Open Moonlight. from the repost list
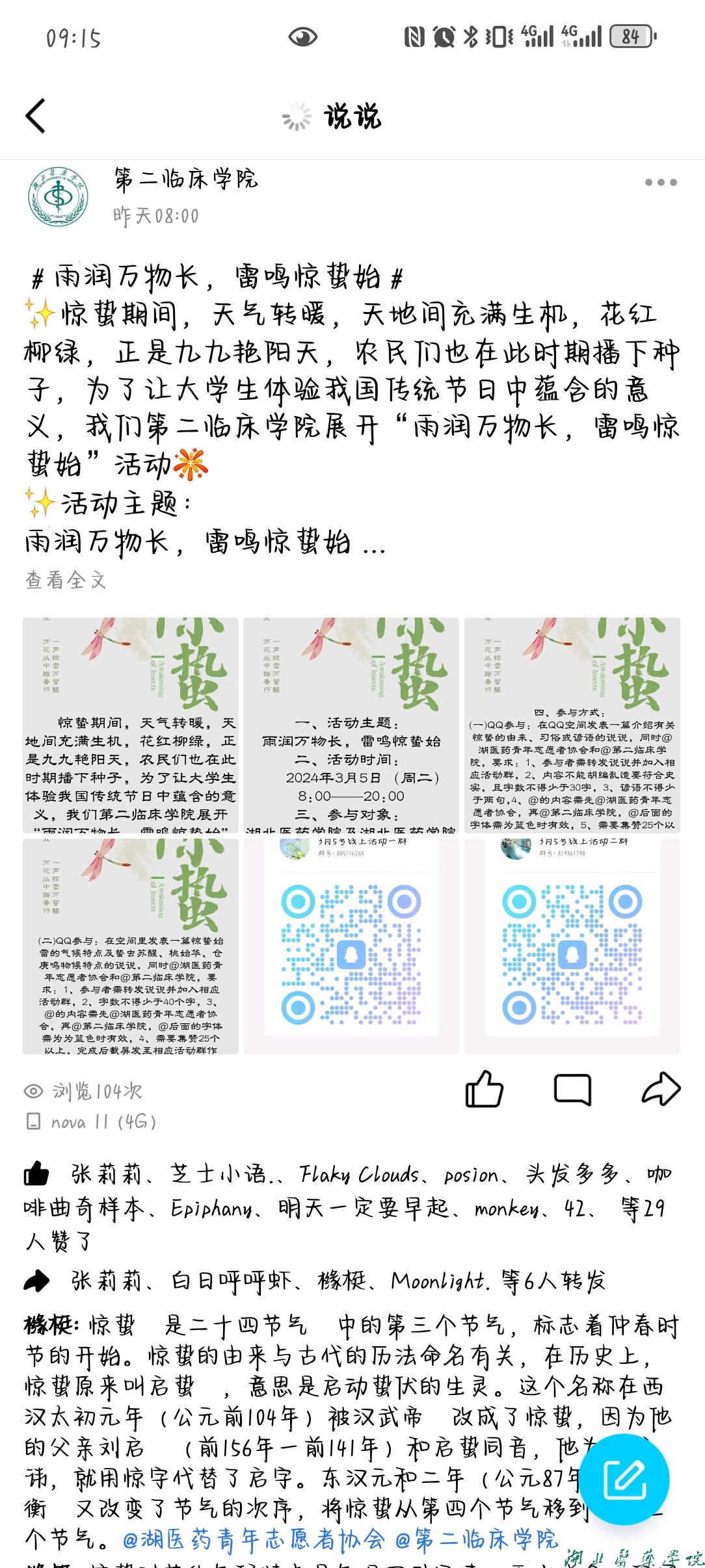This screenshot has width=705, height=1568. tap(439, 1281)
